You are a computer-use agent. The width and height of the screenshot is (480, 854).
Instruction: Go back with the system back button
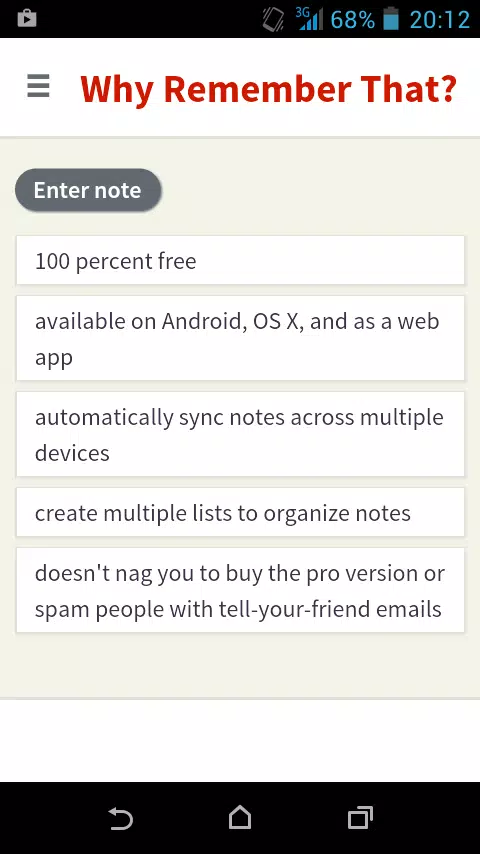click(120, 818)
